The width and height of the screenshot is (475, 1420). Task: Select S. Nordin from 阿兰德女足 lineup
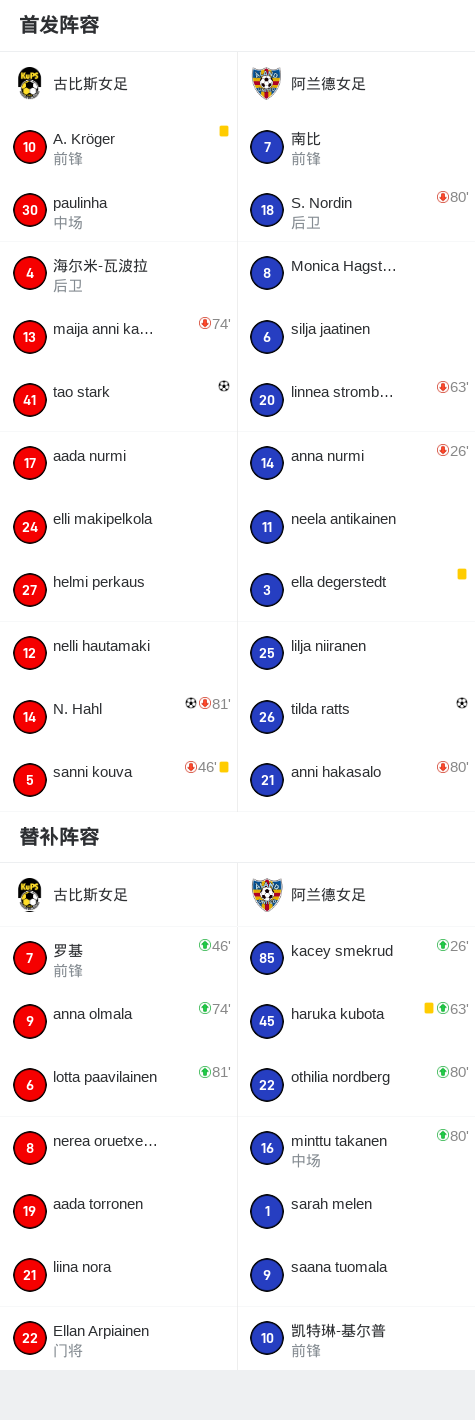point(356,210)
